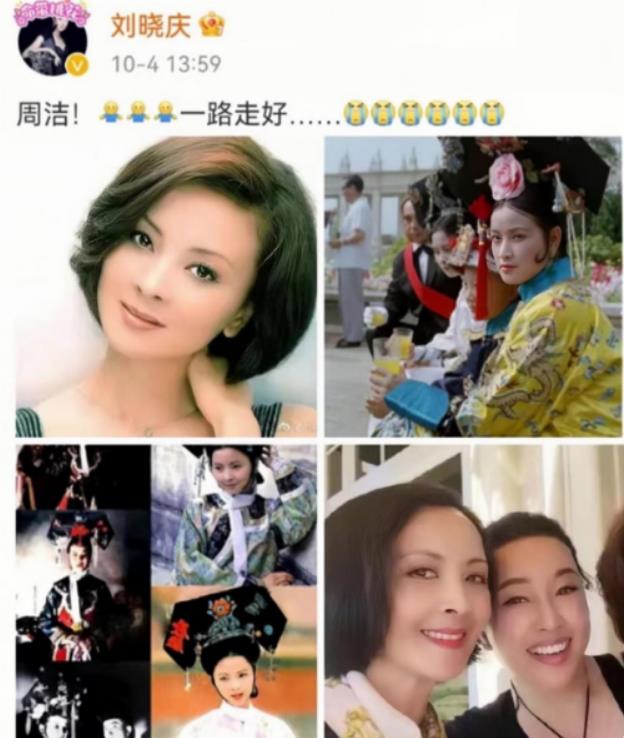View the selfie of two smiling women

pos(473,590)
